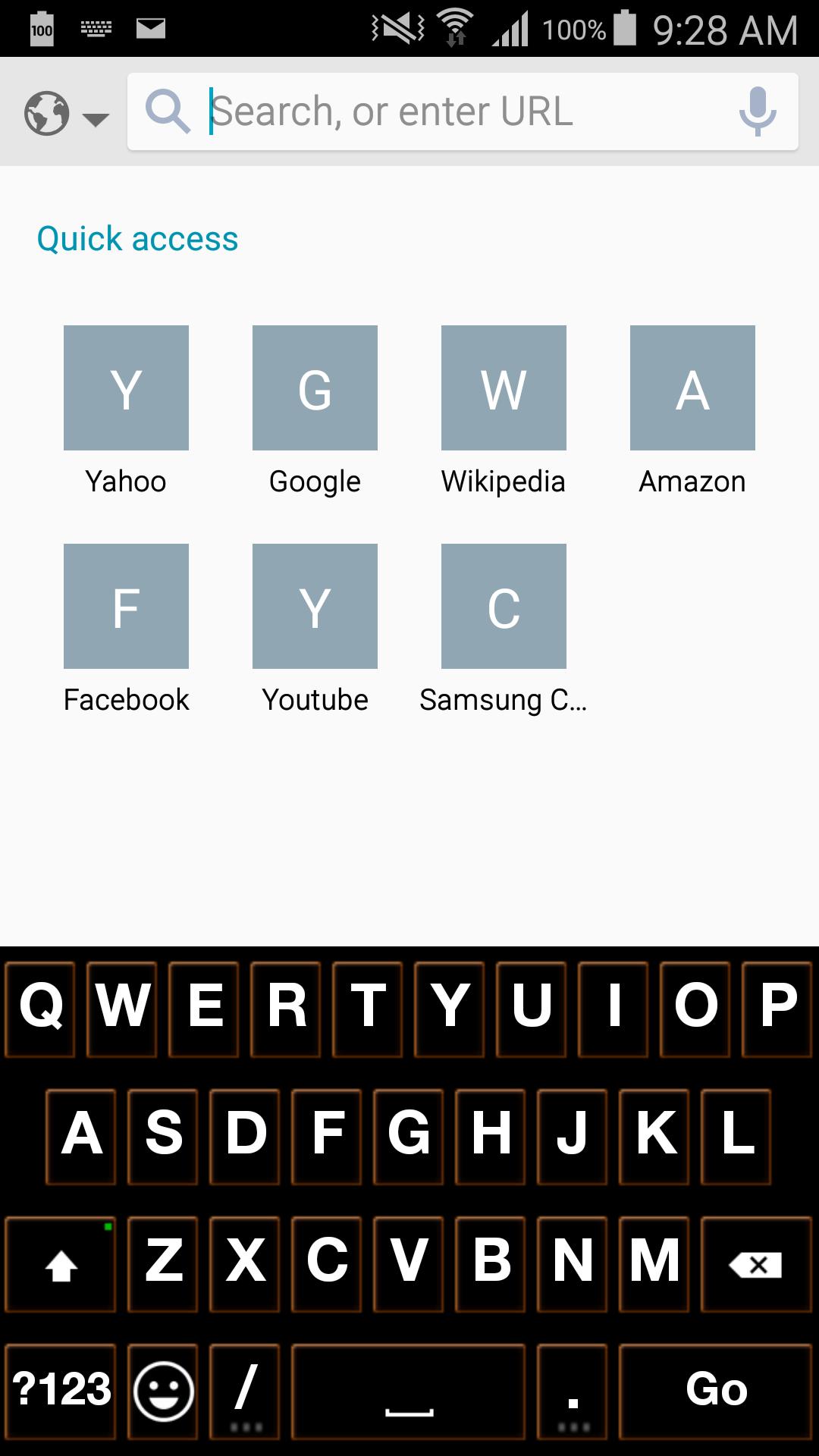Image resolution: width=819 pixels, height=1456 pixels.
Task: Open the Samsung C shortcut tile
Action: [x=504, y=605]
